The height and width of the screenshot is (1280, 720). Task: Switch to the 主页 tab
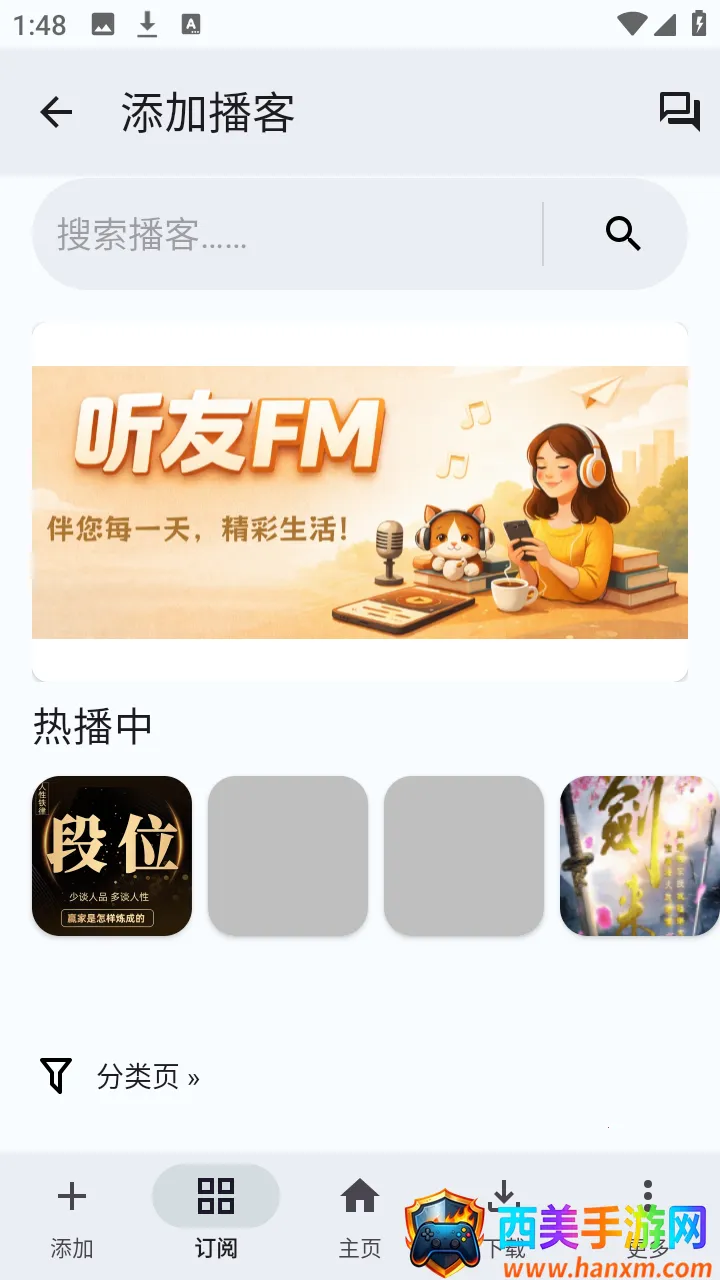(360, 1214)
